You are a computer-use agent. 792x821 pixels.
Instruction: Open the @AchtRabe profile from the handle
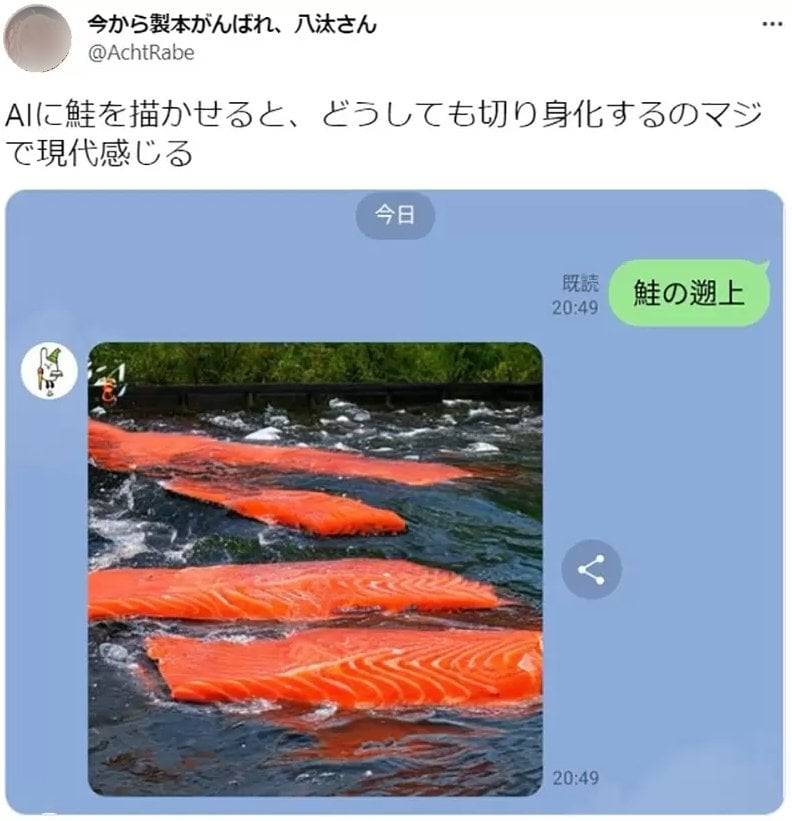(141, 53)
